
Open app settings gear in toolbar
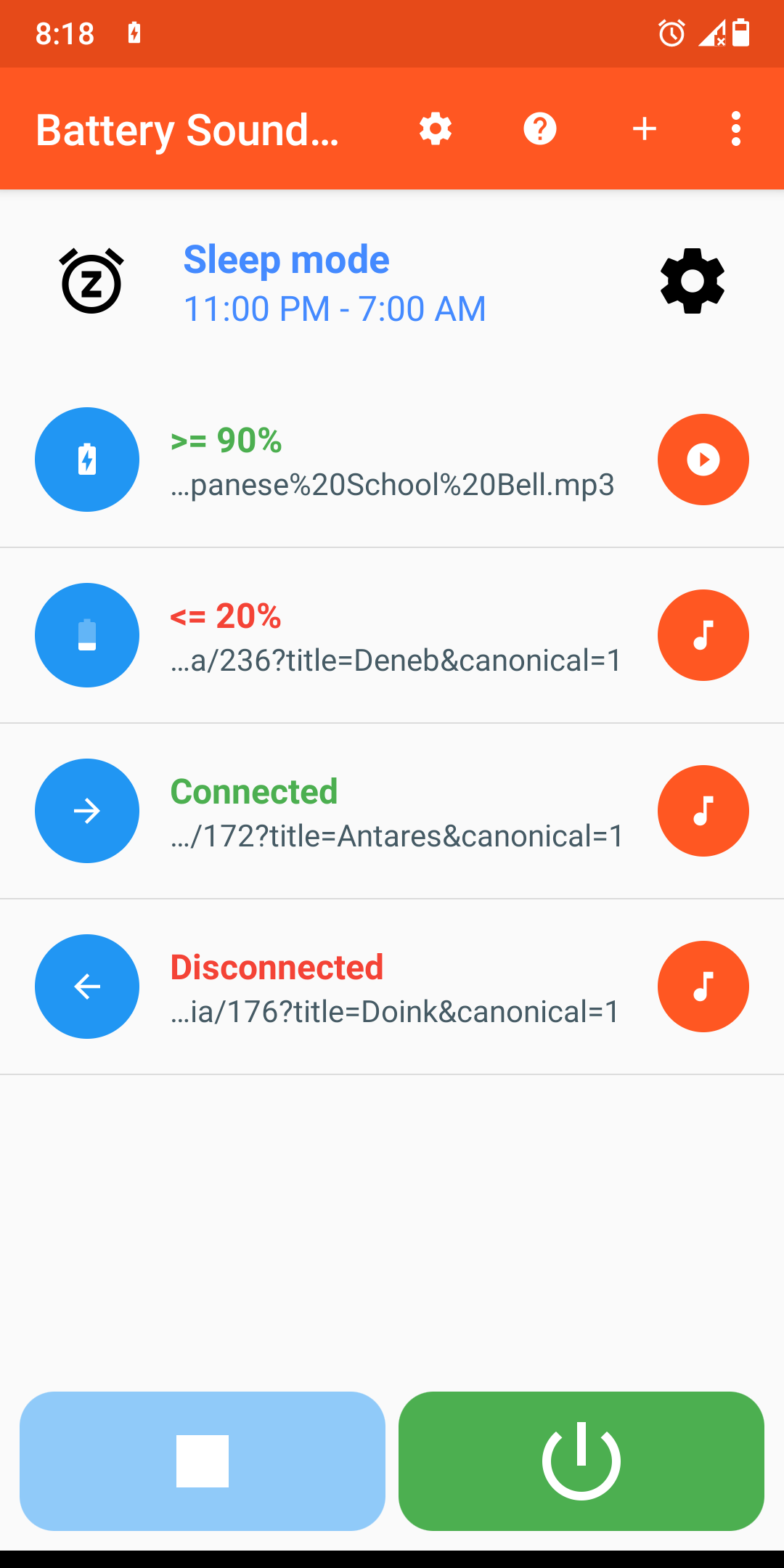point(436,129)
